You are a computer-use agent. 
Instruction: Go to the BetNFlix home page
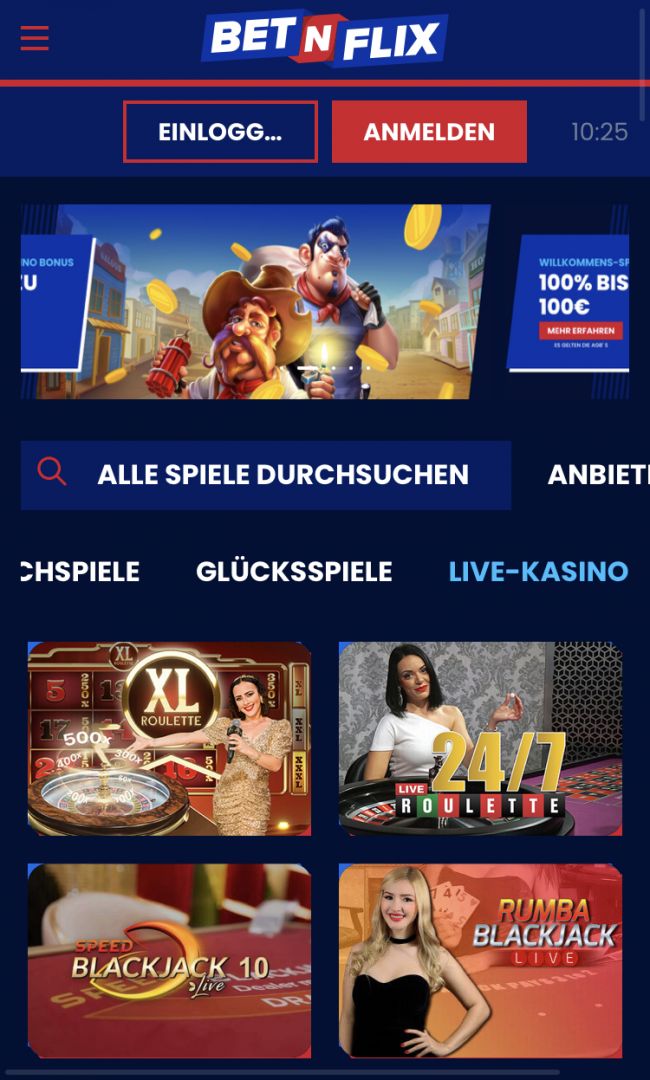click(324, 39)
